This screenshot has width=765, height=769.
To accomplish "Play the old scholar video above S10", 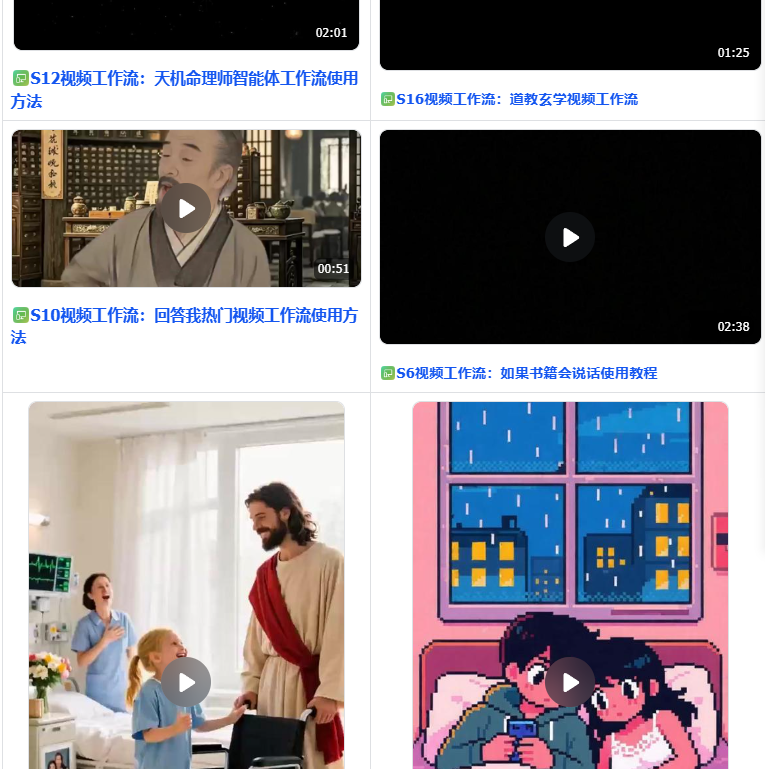I will tap(186, 208).
